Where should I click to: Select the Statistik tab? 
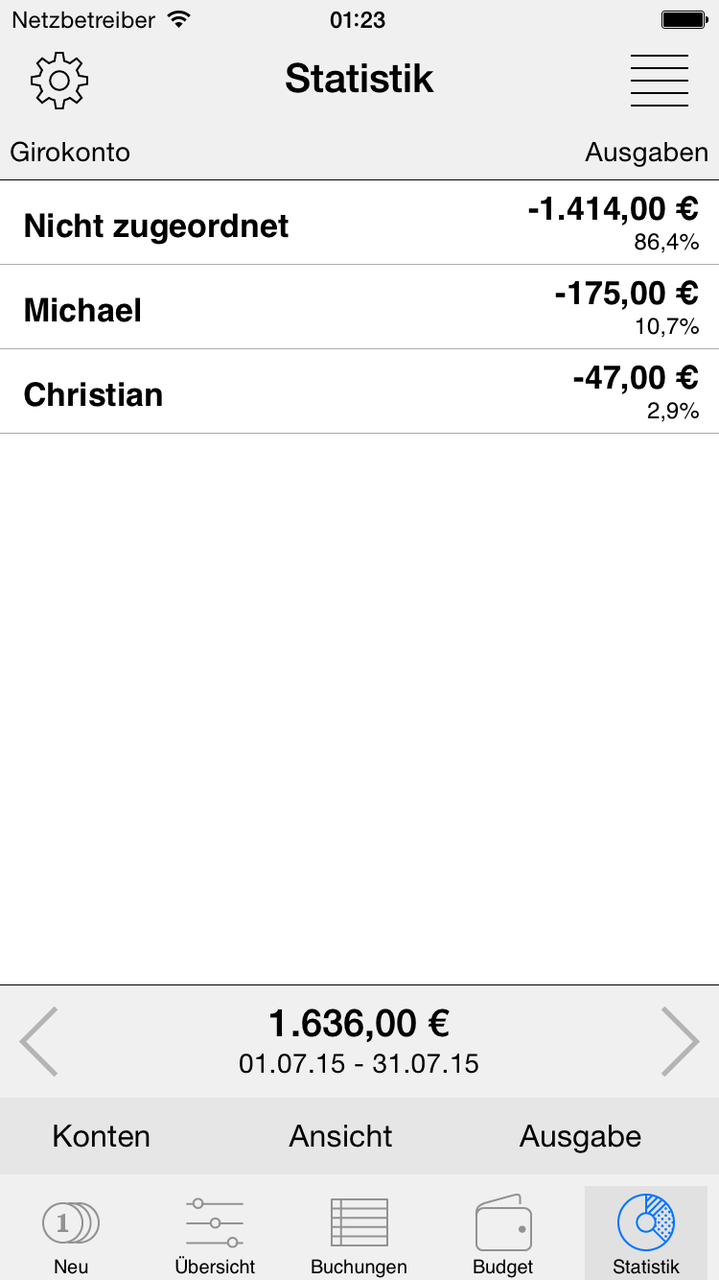tap(646, 1233)
